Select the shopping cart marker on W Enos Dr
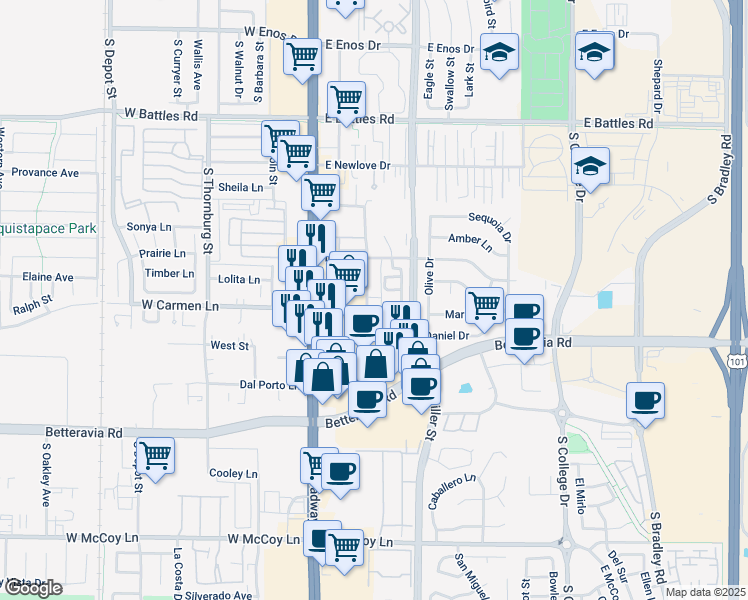This screenshot has height=600, width=748. (x=302, y=56)
